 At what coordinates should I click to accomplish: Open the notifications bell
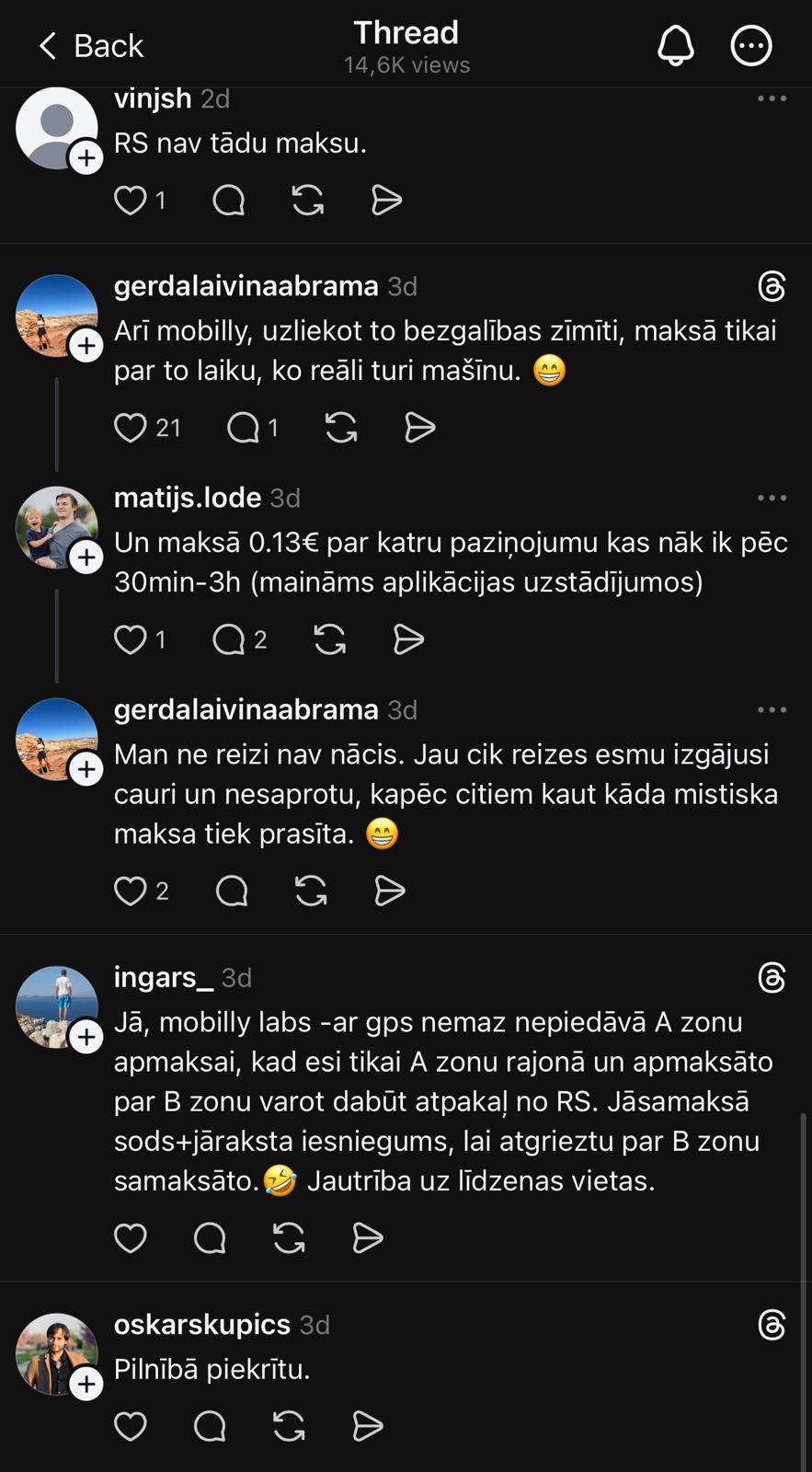tap(675, 45)
